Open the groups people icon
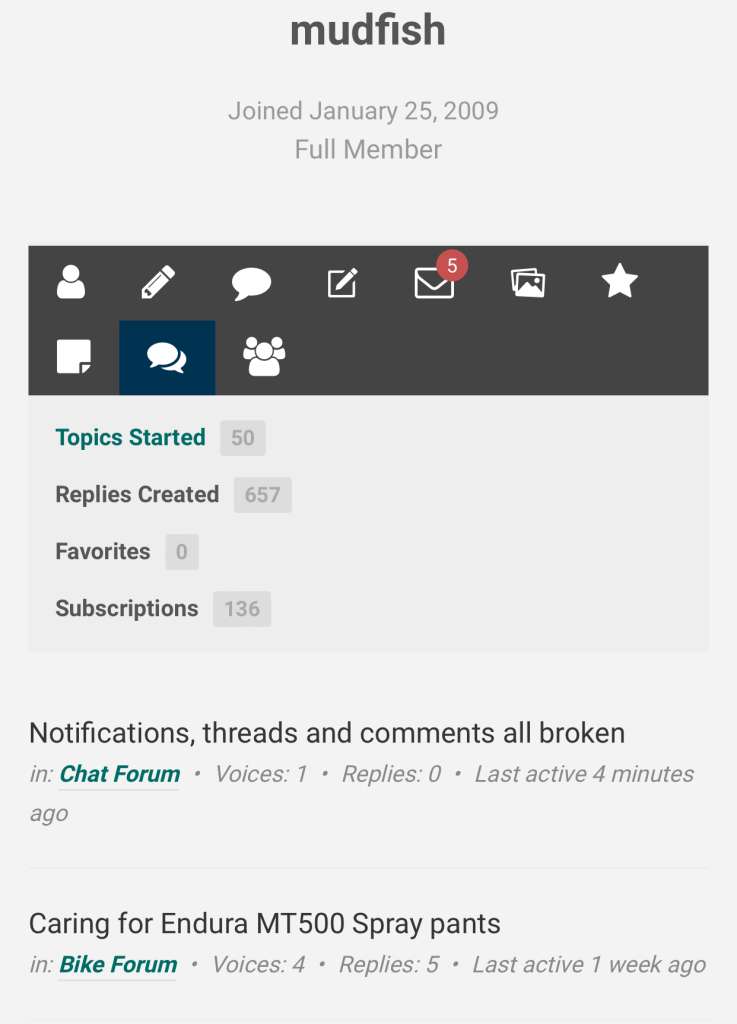Viewport: 737px width, 1024px height. point(264,357)
